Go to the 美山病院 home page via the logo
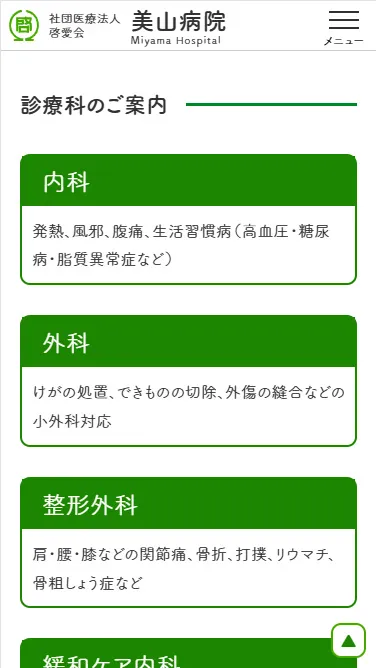Image resolution: width=376 pixels, height=668 pixels. (118, 26)
